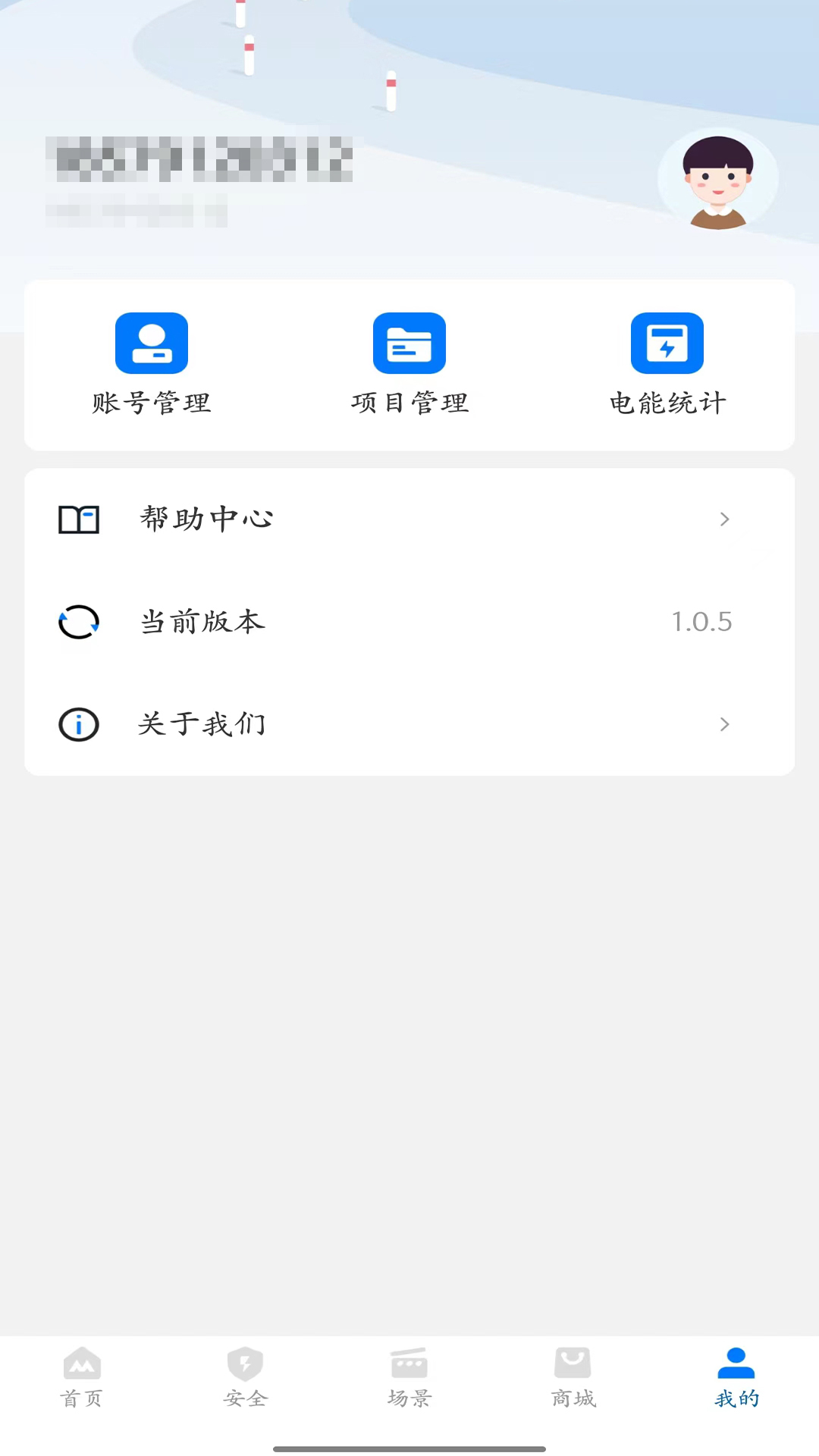
Task: Go to the 场景 scenes tab
Action: (x=409, y=1377)
